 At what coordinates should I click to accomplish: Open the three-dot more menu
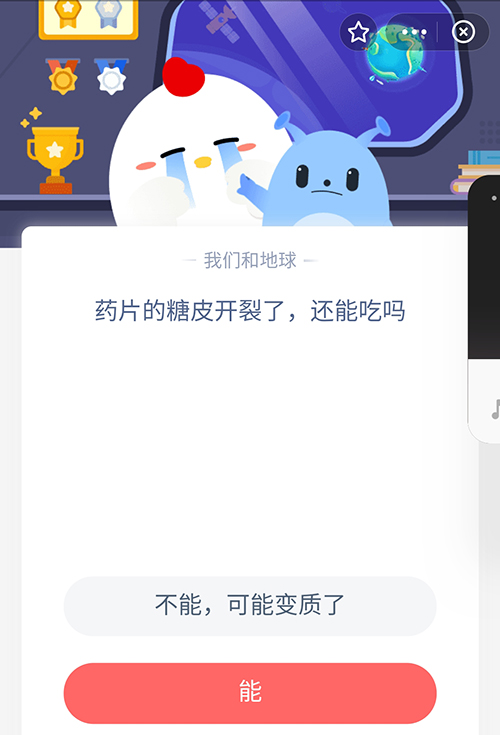click(414, 32)
